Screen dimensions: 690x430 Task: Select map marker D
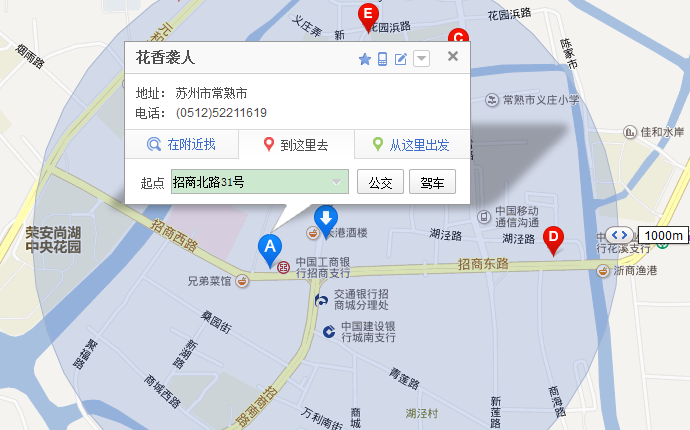click(x=552, y=238)
